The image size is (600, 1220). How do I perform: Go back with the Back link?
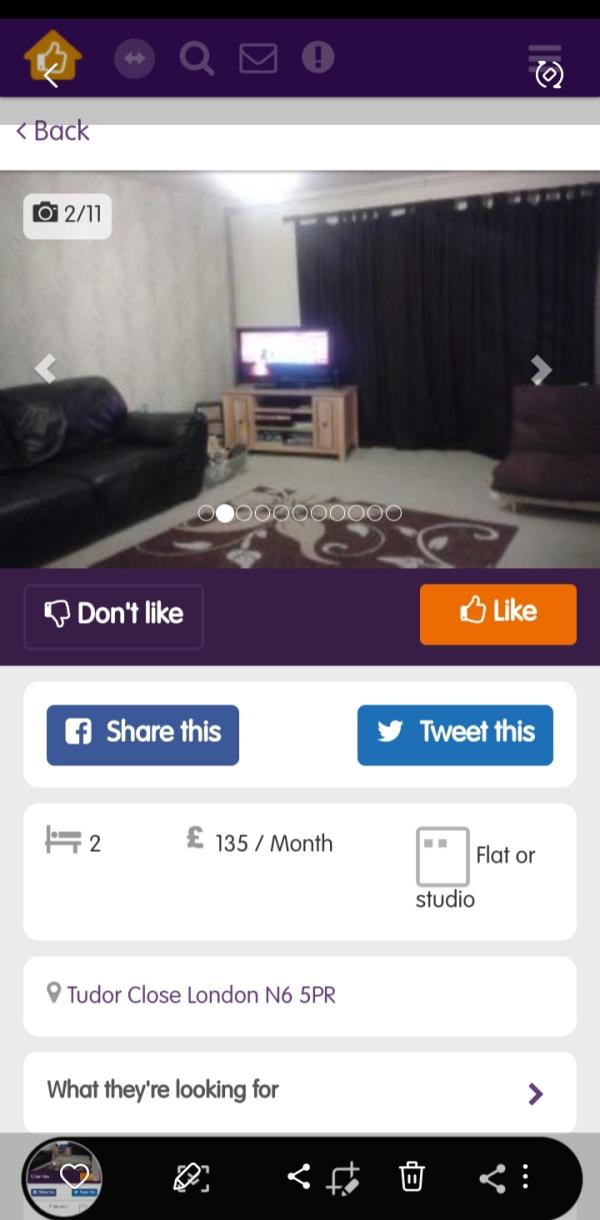pyautogui.click(x=53, y=131)
